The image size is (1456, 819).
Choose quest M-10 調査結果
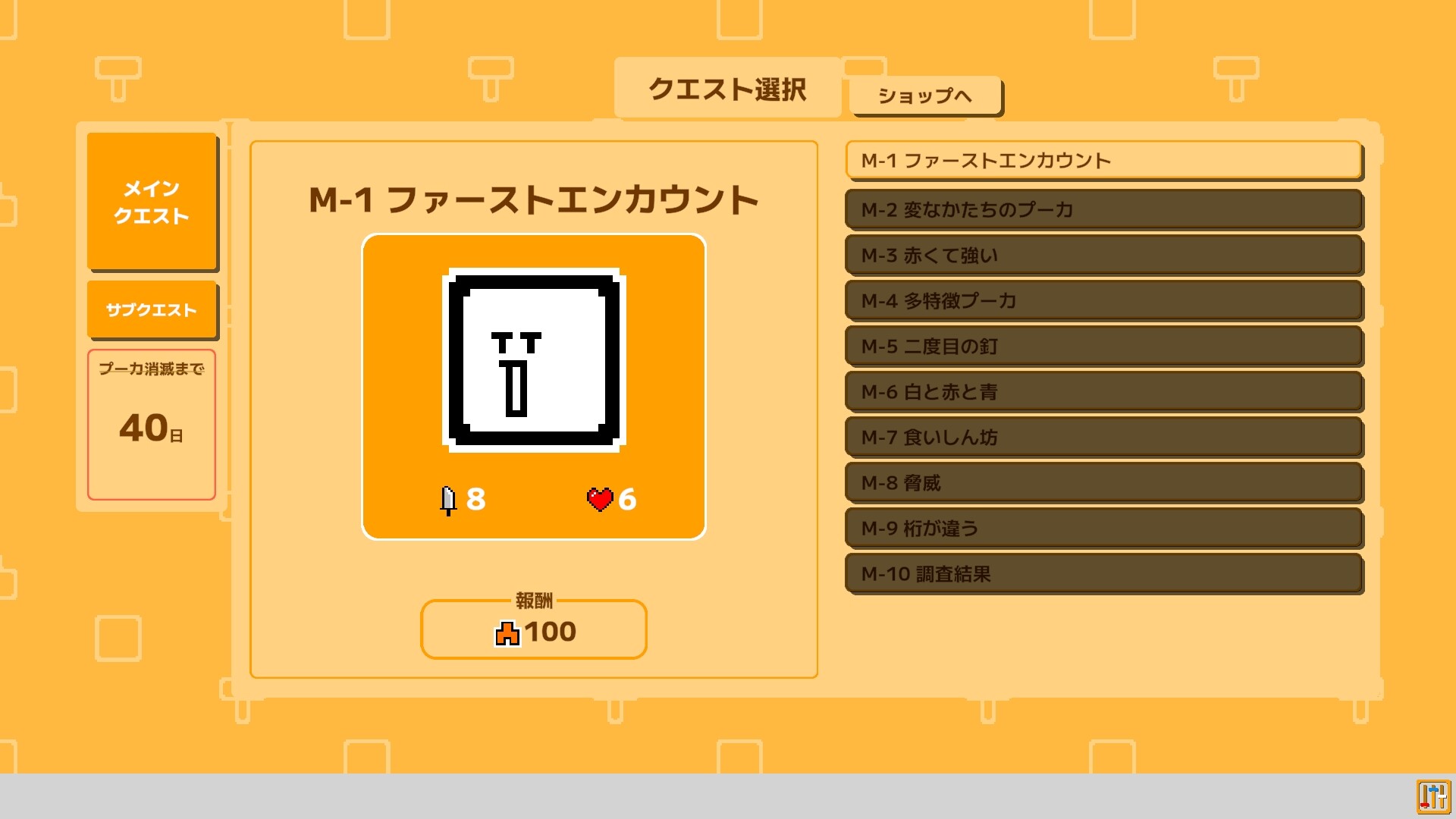[1103, 573]
